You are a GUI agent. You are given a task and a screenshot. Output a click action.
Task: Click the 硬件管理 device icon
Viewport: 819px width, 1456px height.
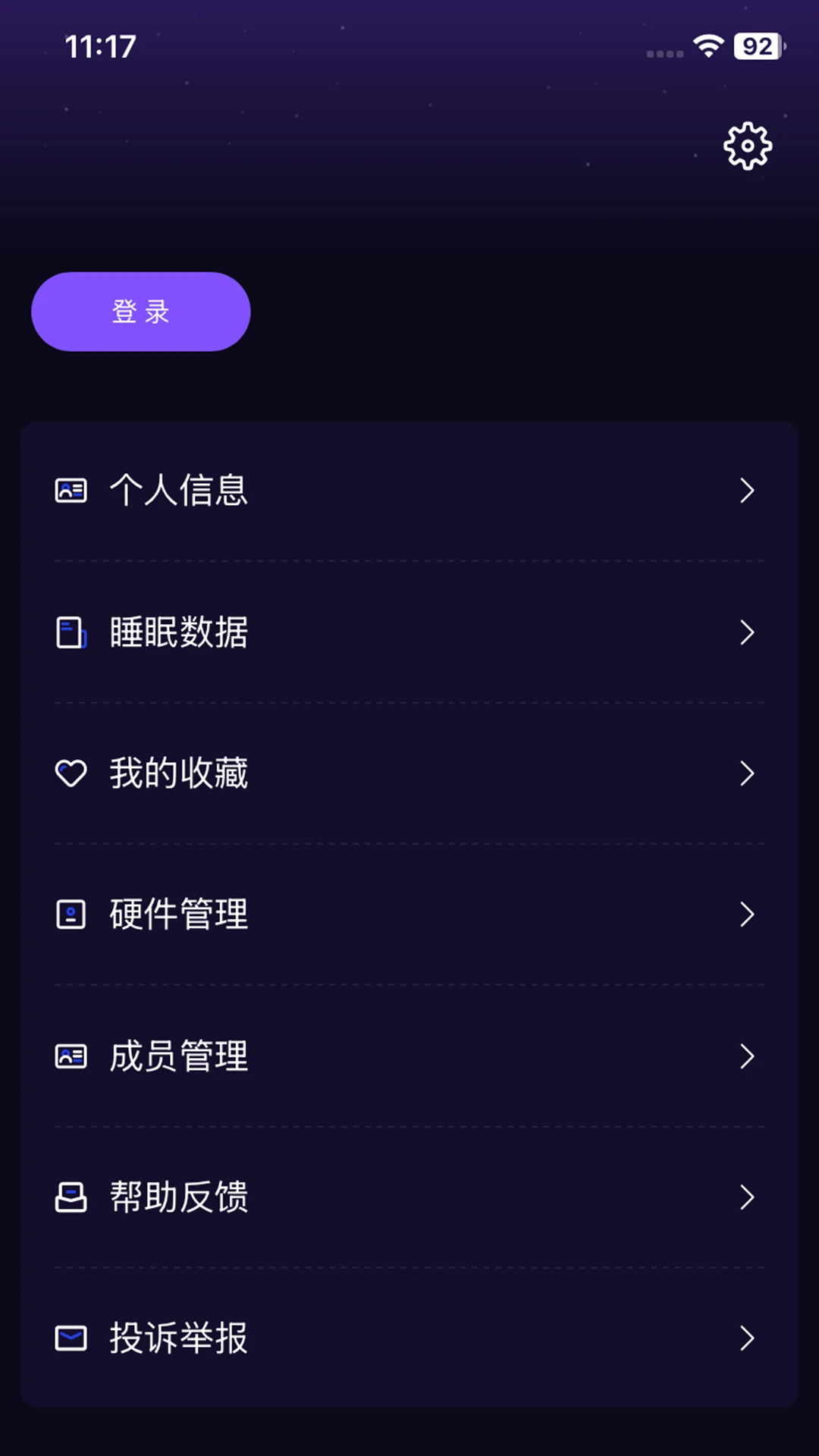pyautogui.click(x=71, y=915)
